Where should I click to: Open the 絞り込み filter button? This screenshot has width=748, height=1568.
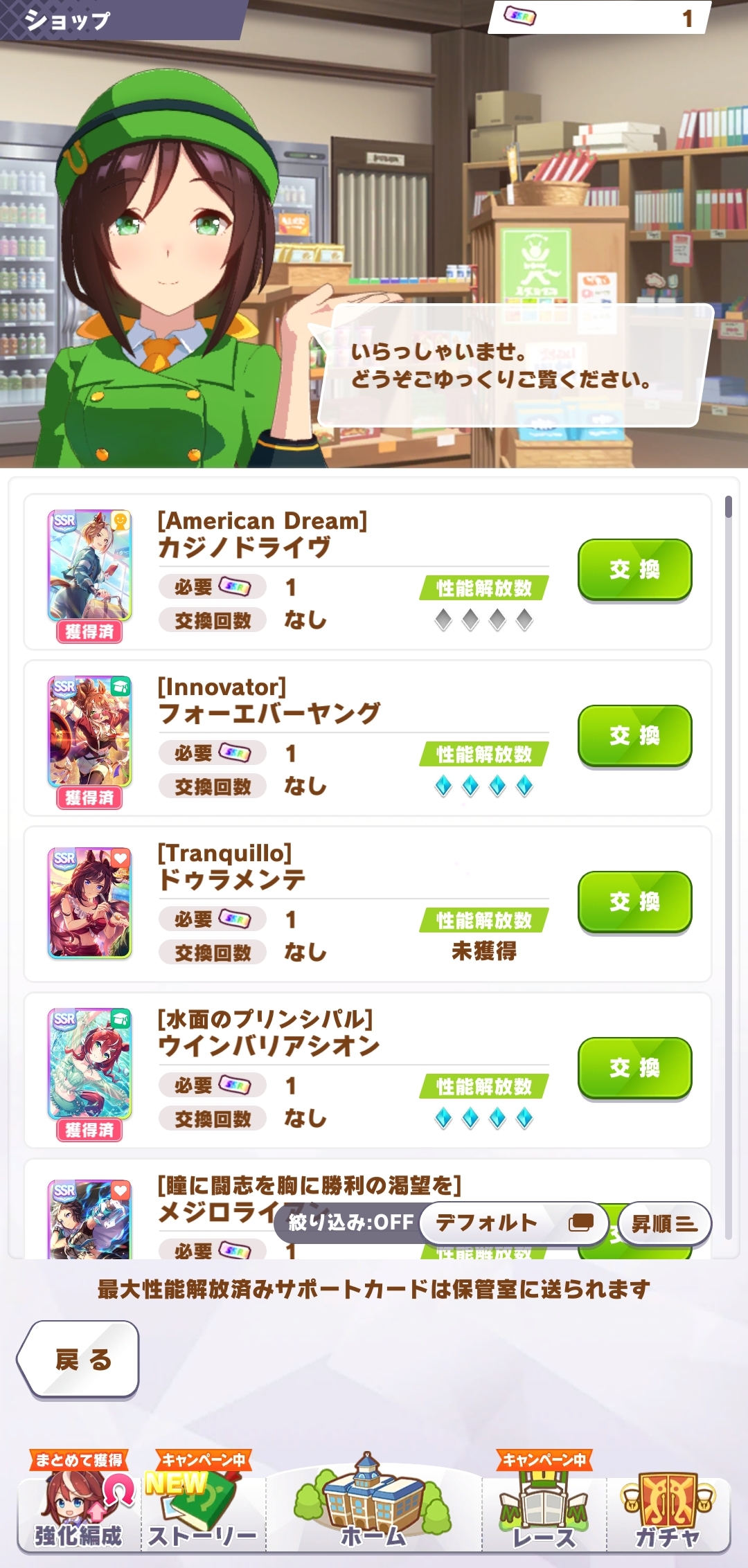tap(350, 1223)
